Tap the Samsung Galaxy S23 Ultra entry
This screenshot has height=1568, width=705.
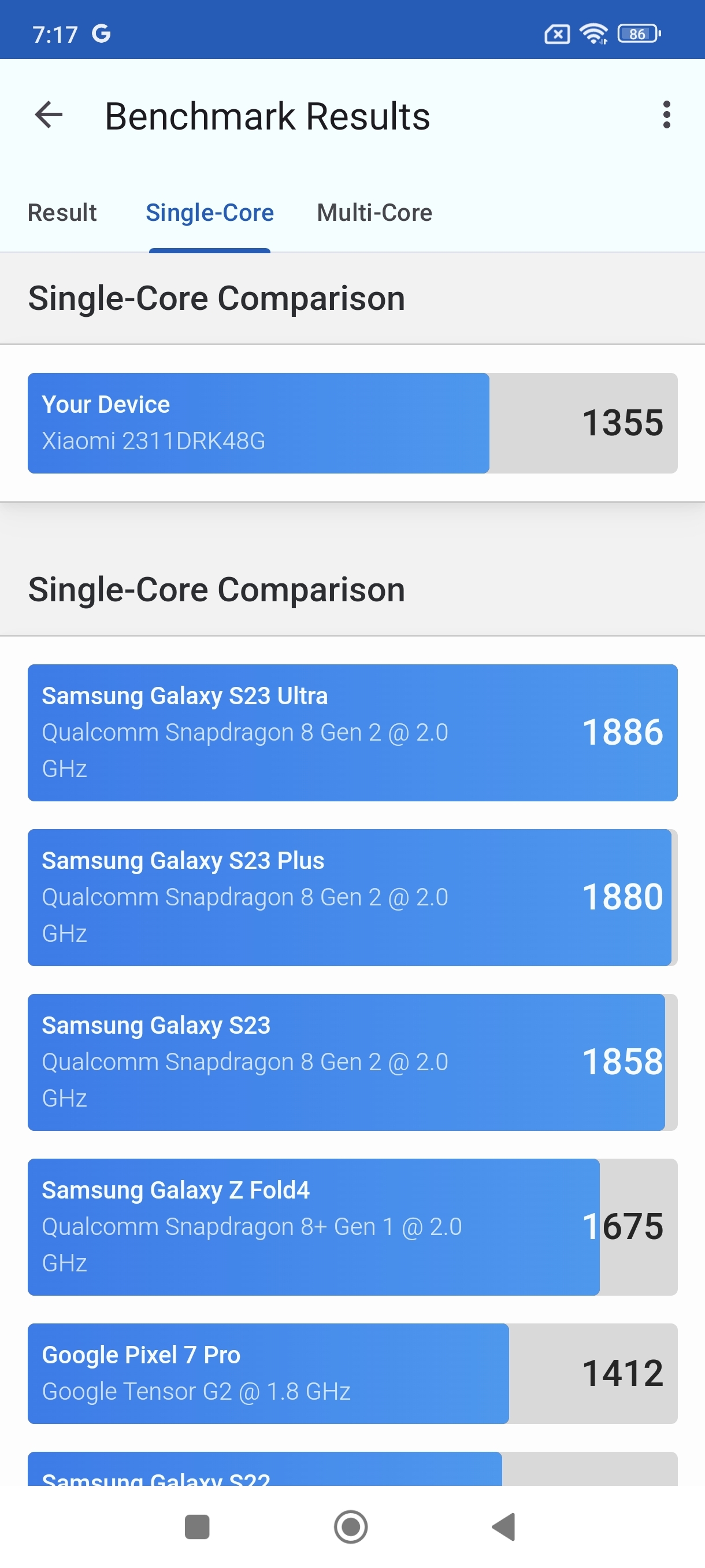tap(352, 733)
